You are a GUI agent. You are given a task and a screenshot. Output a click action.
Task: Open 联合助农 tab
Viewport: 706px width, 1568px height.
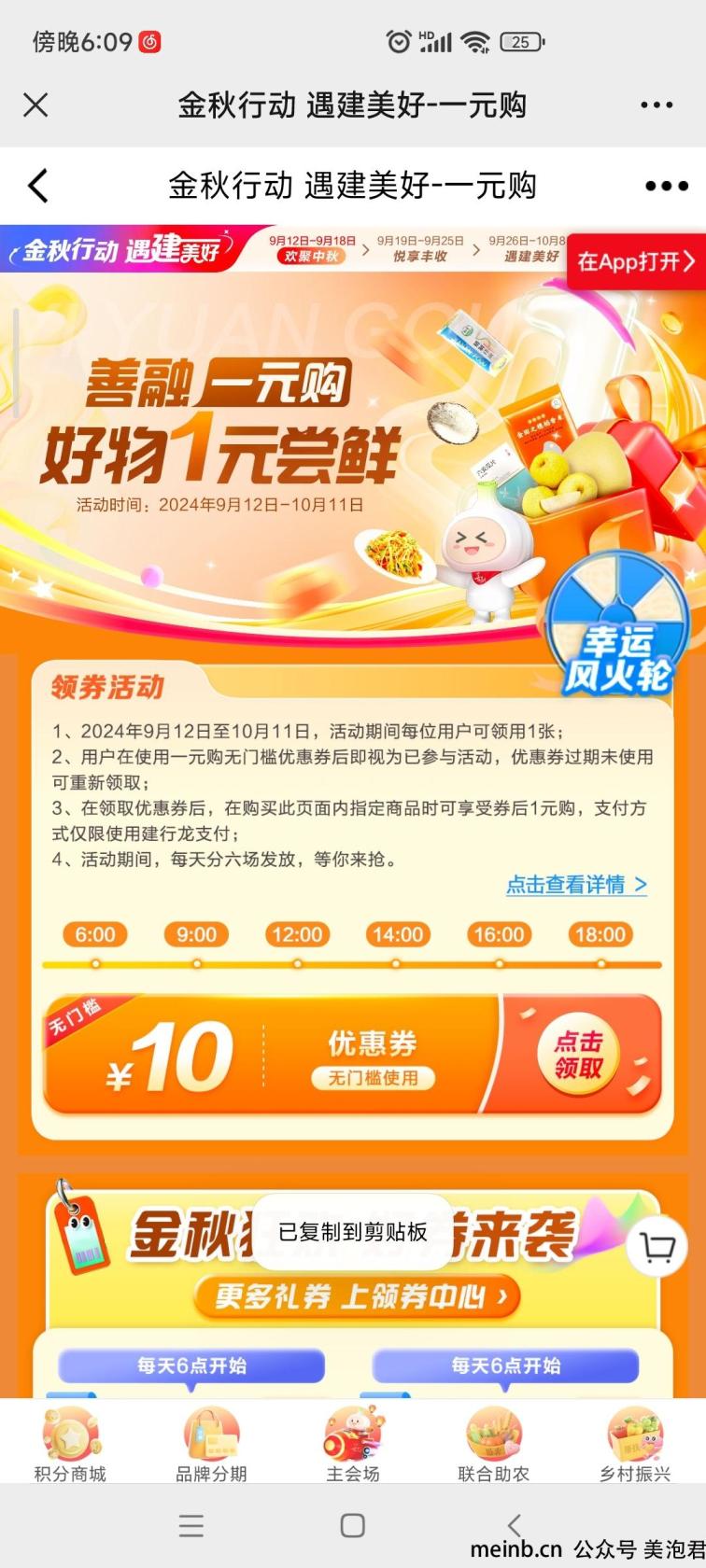click(494, 1444)
